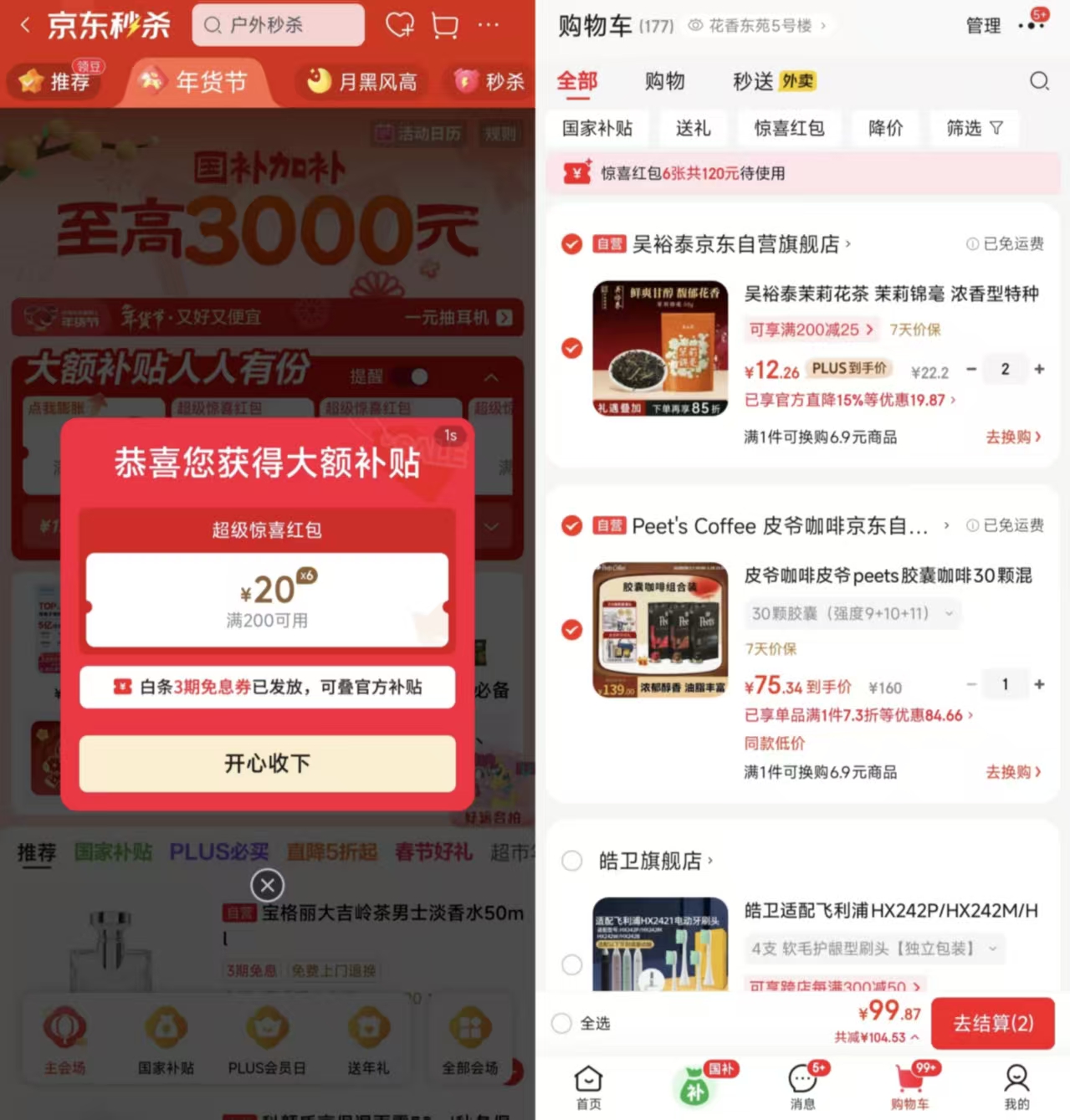Filter cart by 降价 items
This screenshot has height=1120, width=1070.
pyautogui.click(x=885, y=128)
